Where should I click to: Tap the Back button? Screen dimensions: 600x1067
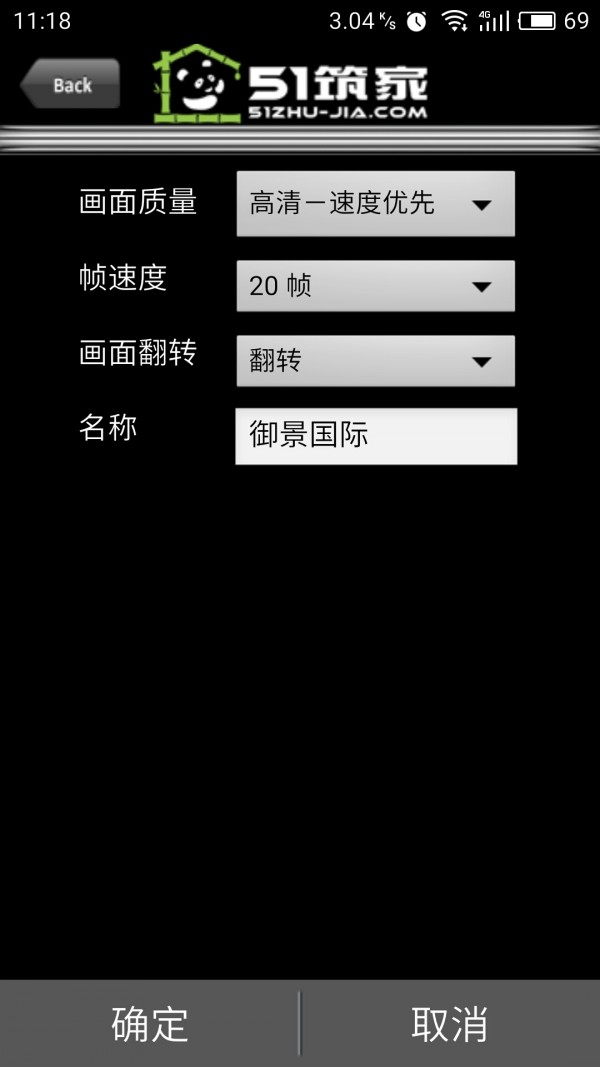pos(70,85)
